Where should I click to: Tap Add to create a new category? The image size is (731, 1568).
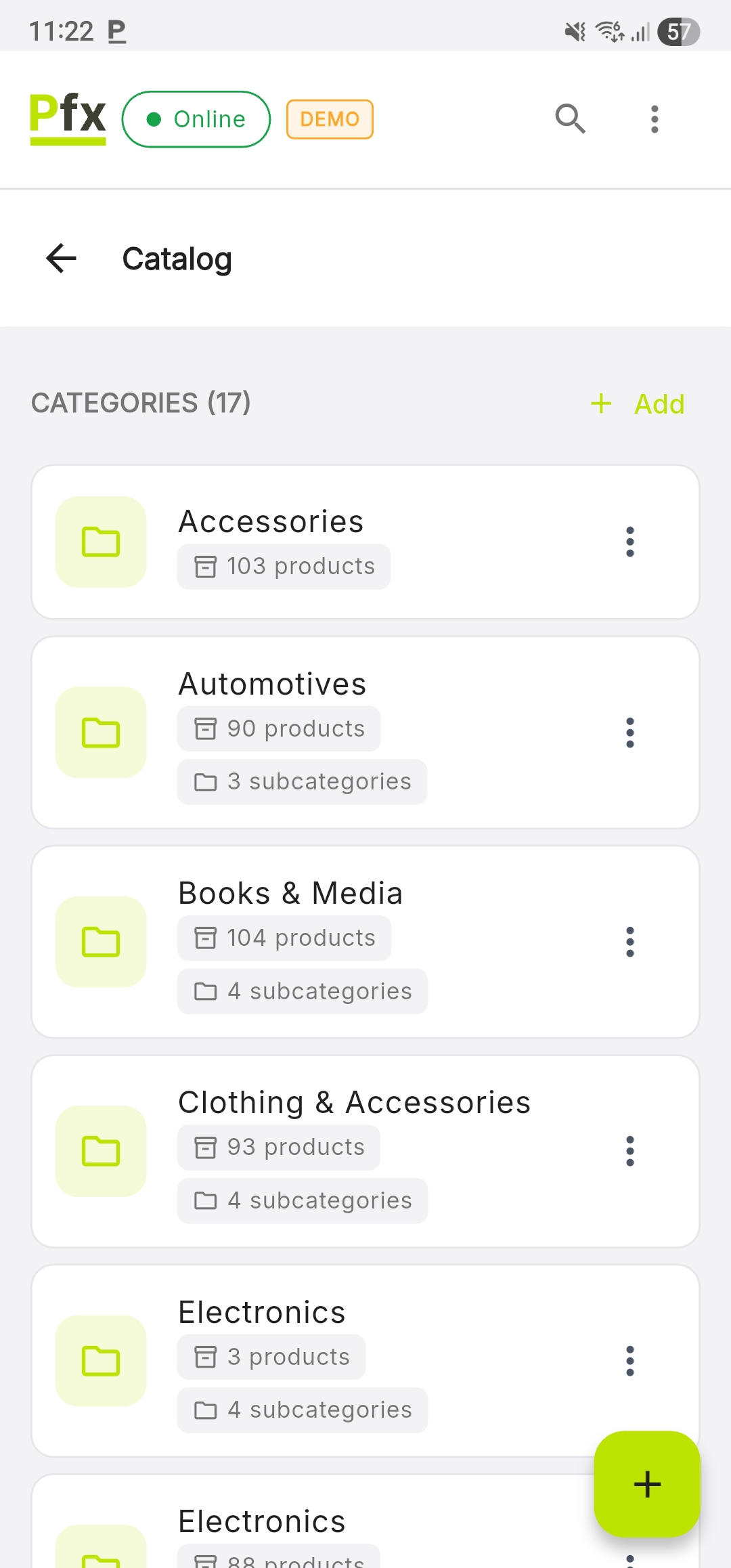(x=638, y=404)
